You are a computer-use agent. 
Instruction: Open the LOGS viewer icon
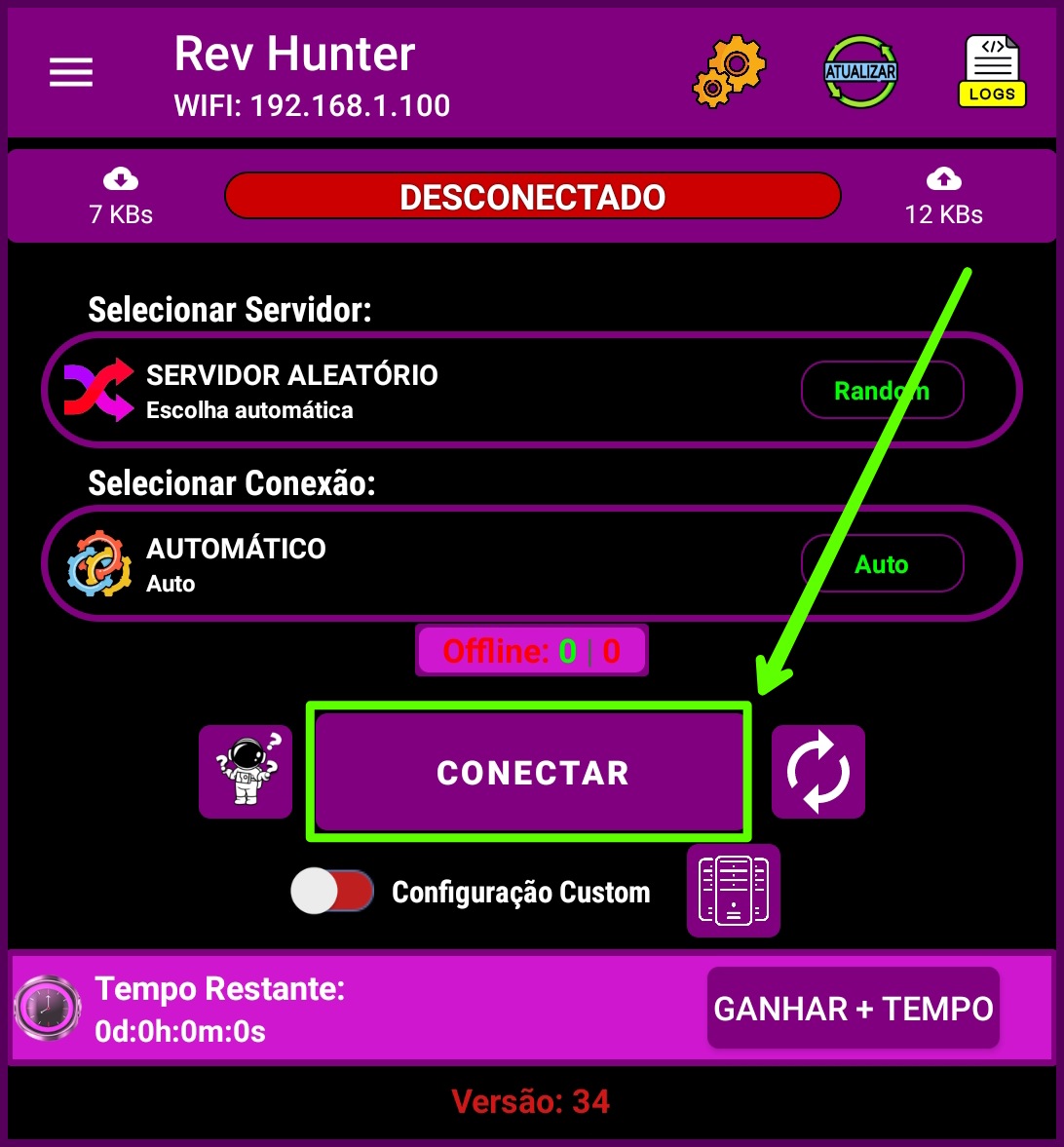(x=991, y=69)
